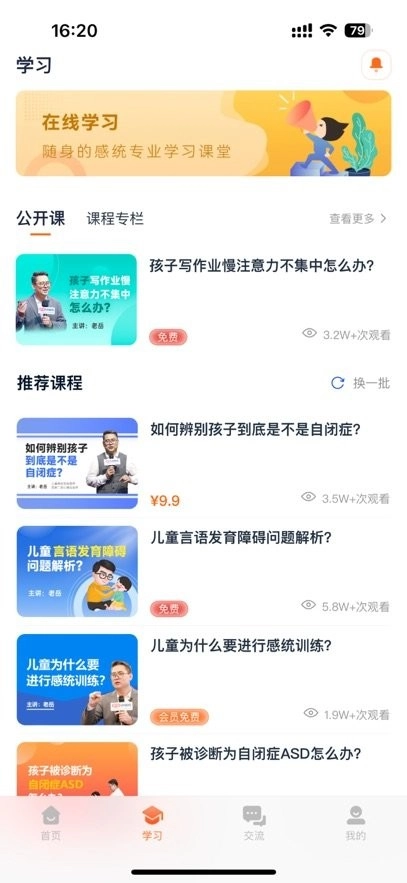Switch to the 课程专栏 tab
Viewport: 407px width, 883px height.
click(115, 218)
